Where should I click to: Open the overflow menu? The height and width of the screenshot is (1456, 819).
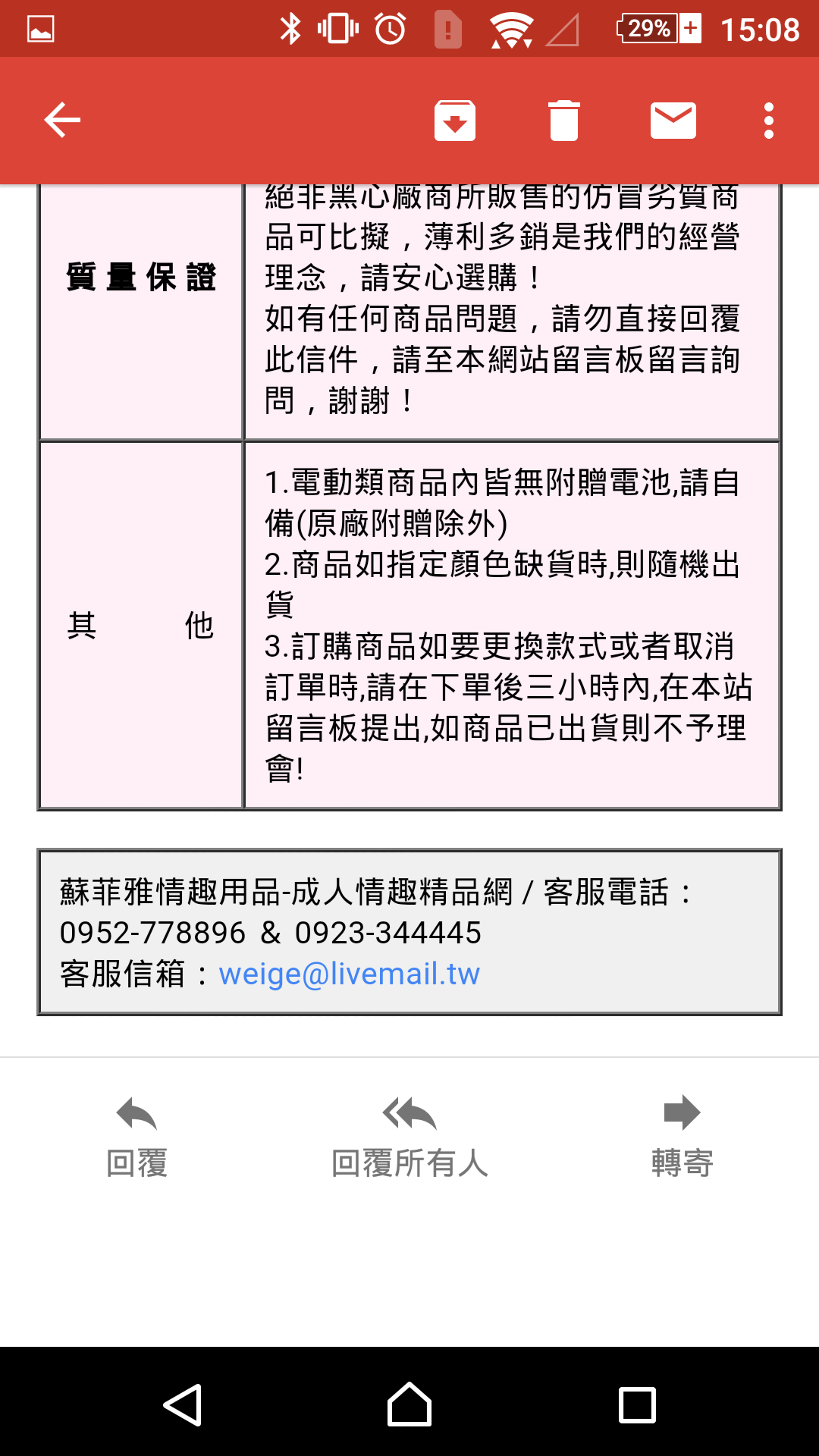768,121
